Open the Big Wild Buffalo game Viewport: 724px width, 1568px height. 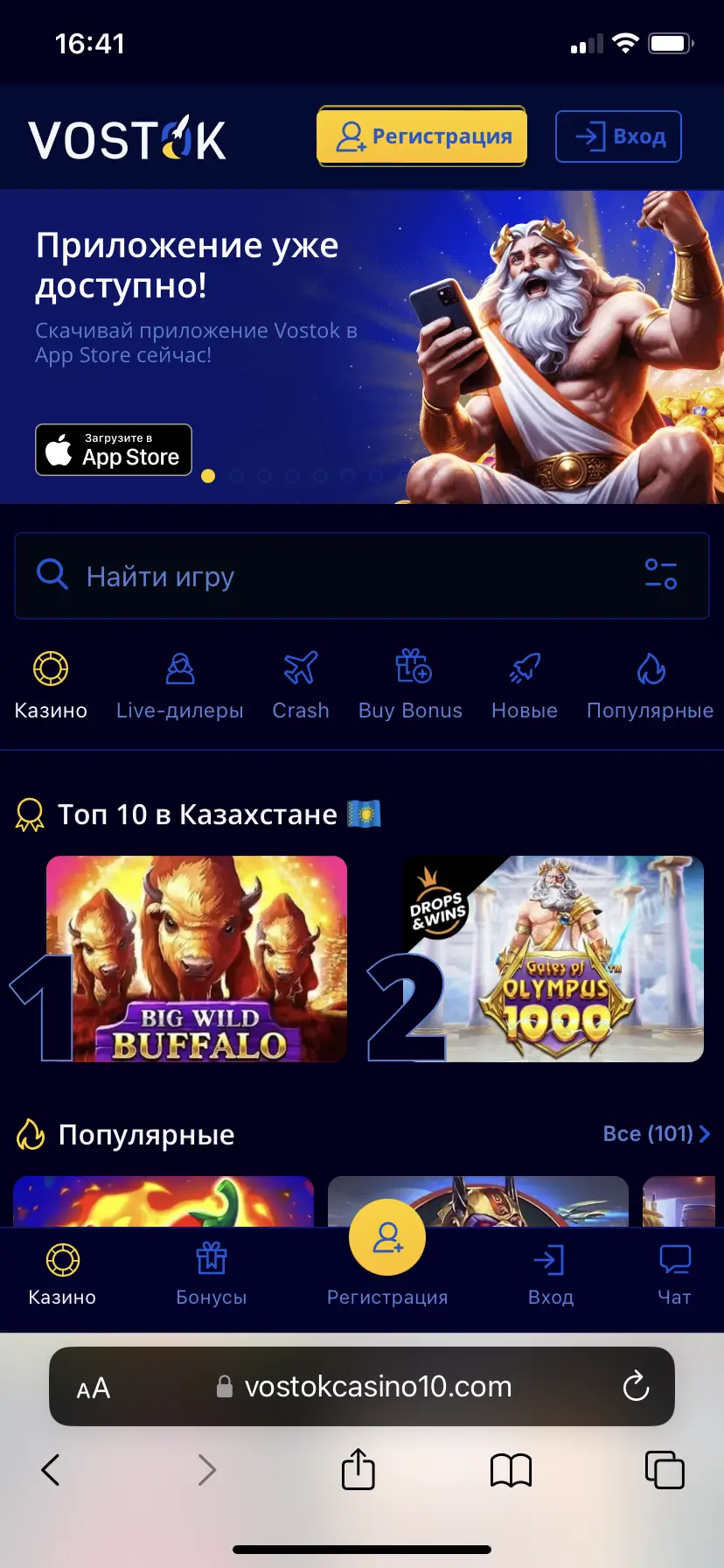pyautogui.click(x=197, y=958)
